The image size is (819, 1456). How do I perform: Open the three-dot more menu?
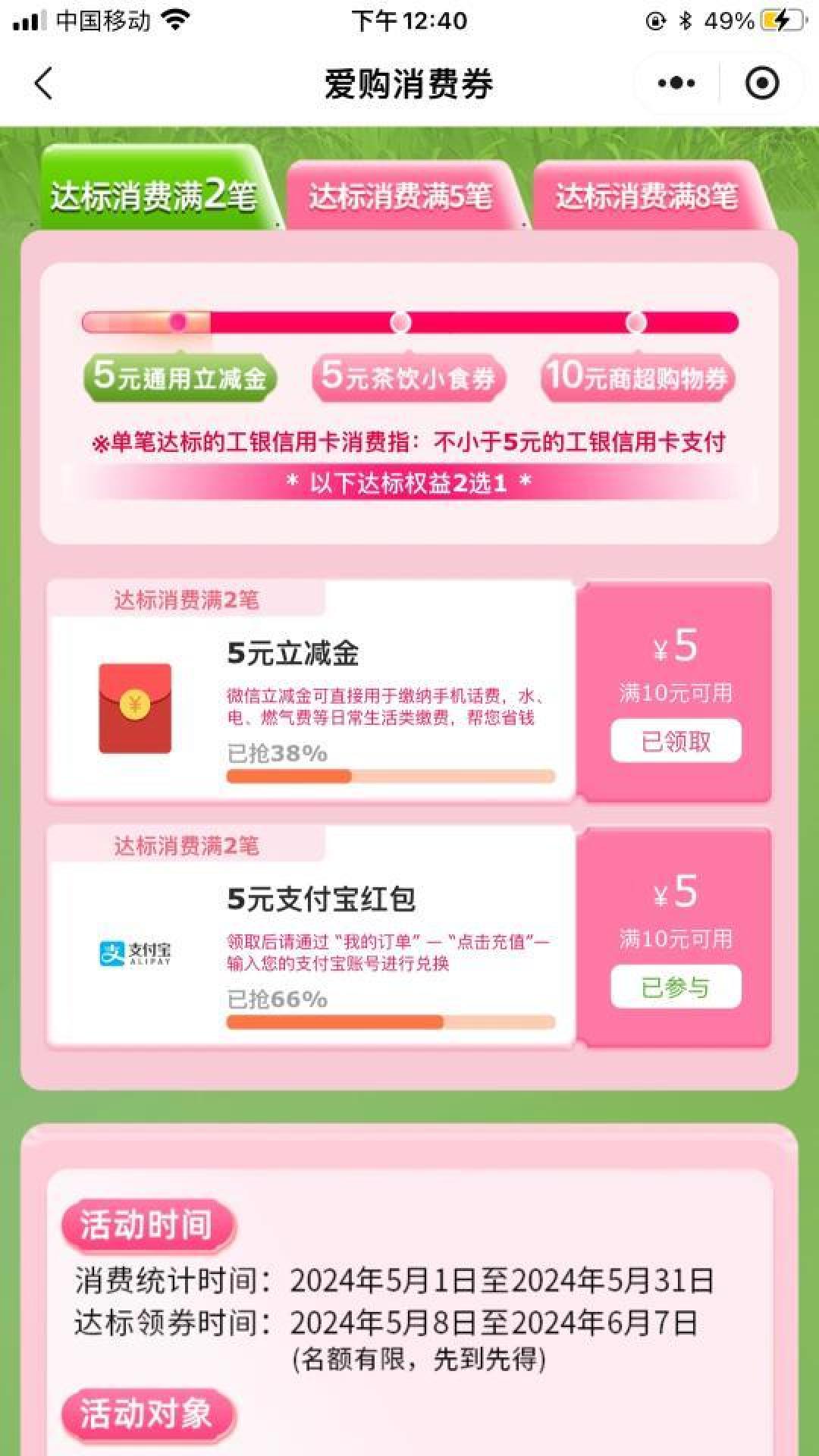point(676,83)
